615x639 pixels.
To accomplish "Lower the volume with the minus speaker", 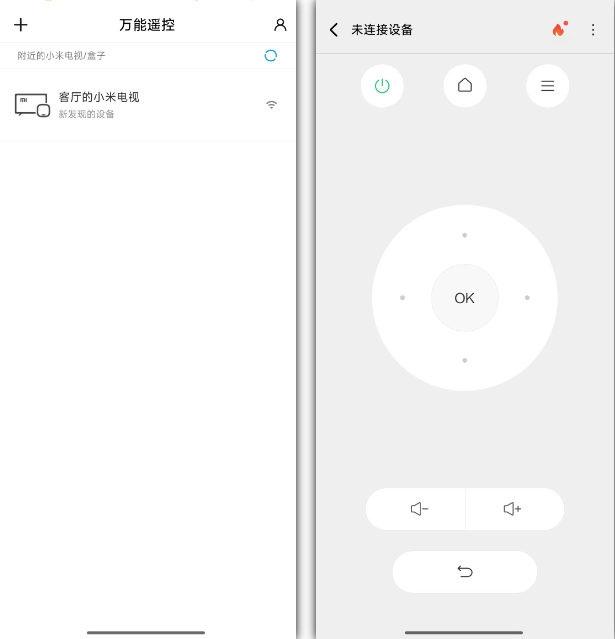I will point(418,509).
